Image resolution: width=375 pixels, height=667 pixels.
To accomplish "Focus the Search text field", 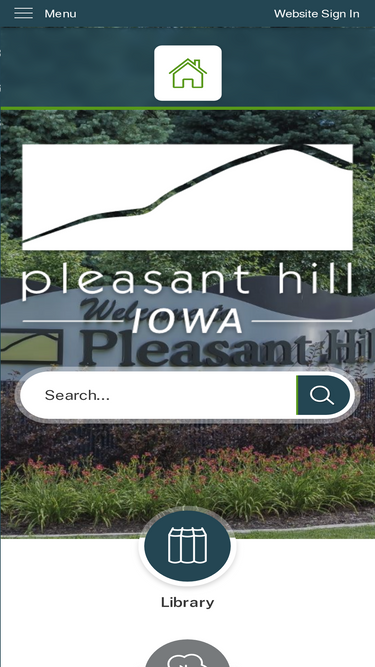I will pos(158,395).
